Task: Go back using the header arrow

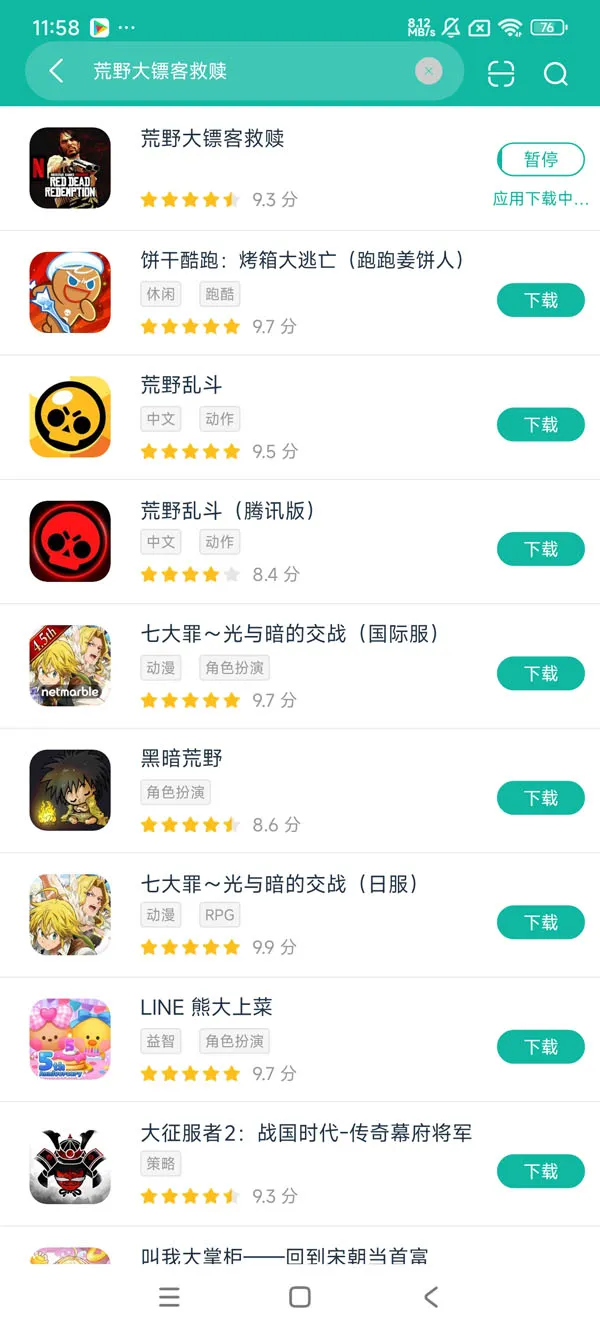Action: [56, 71]
